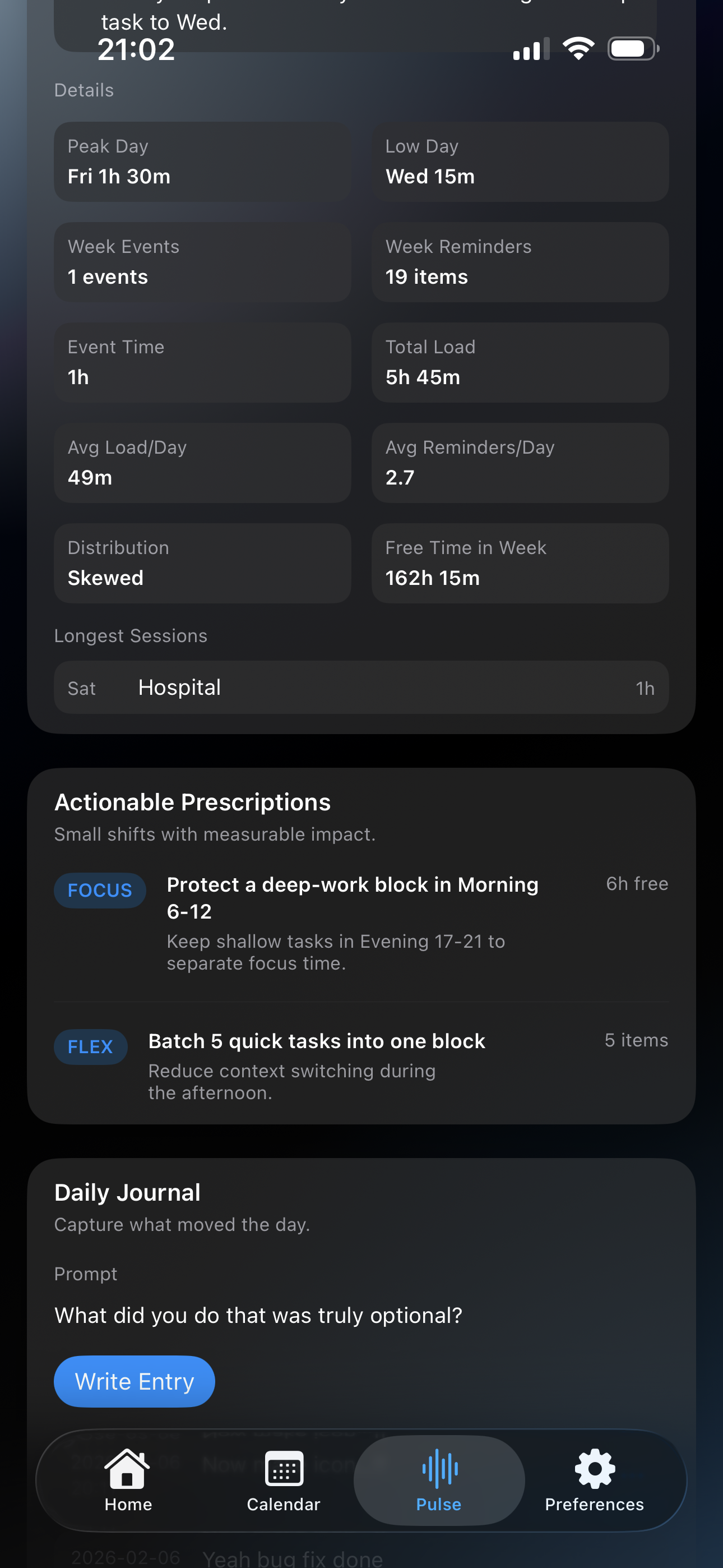The width and height of the screenshot is (723, 1568).
Task: Tap the 6h free indicator
Action: (637, 884)
